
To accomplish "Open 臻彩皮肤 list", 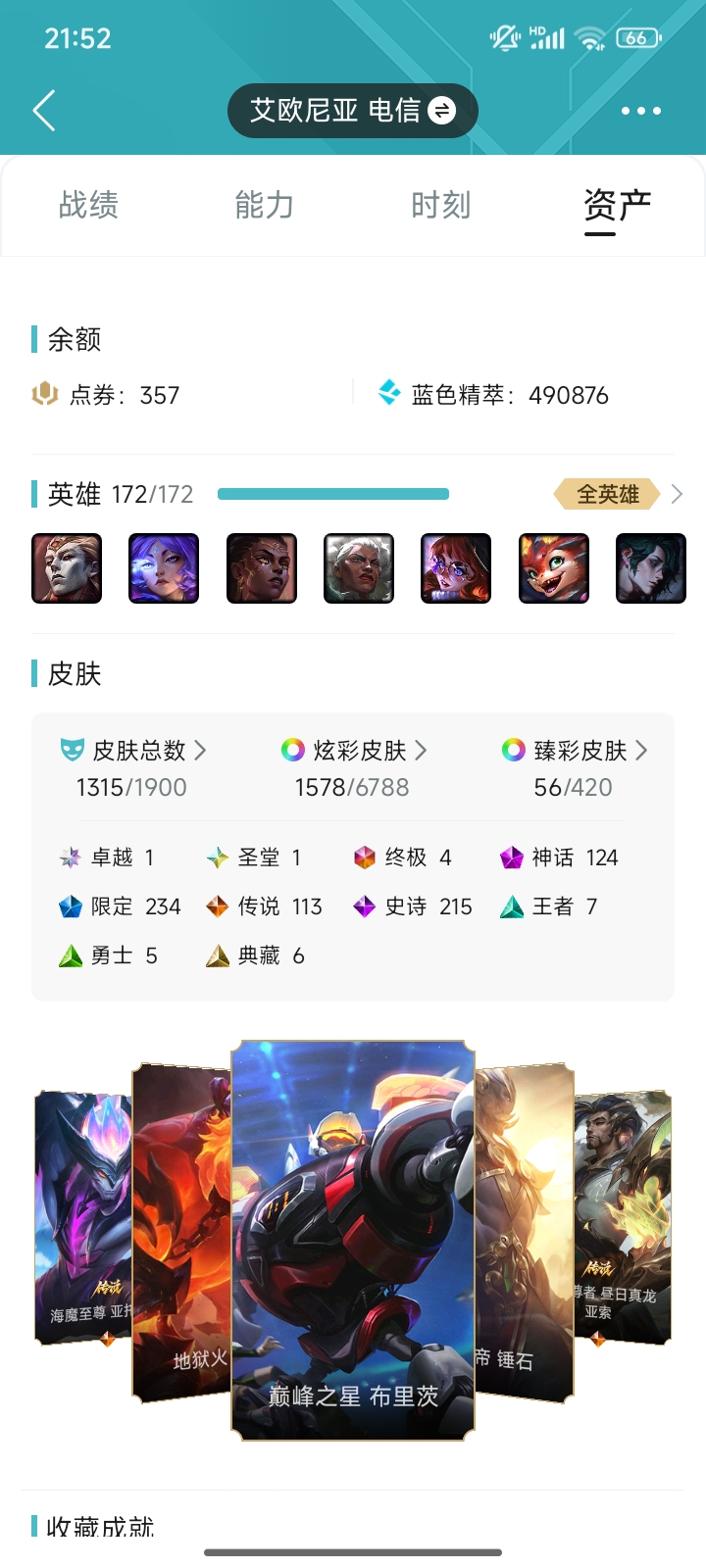I will click(575, 751).
